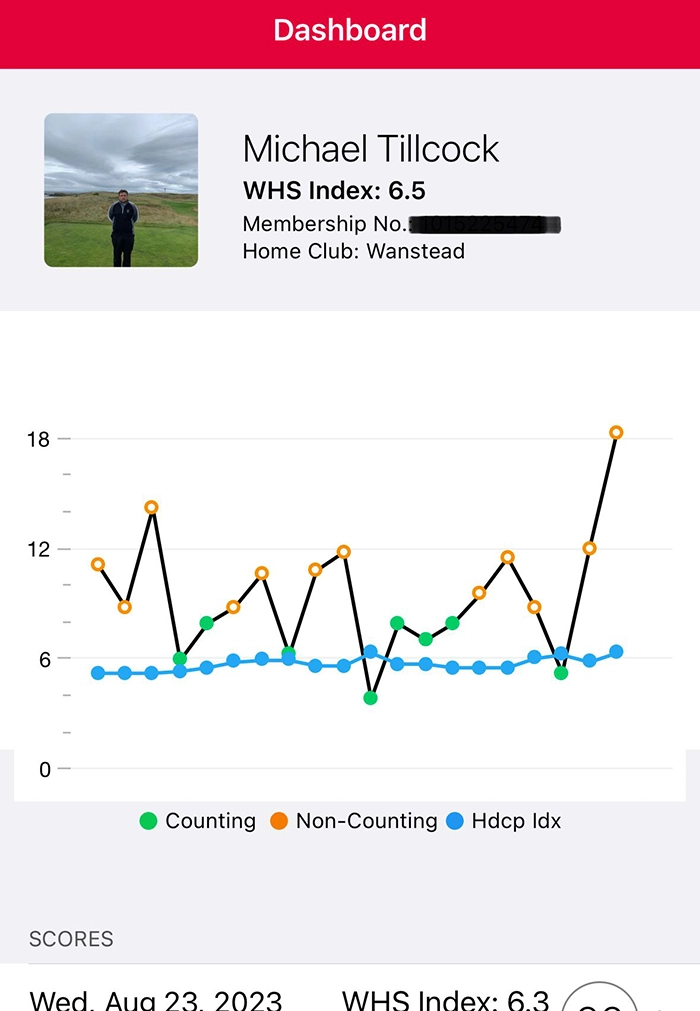Viewport: 700px width, 1011px height.
Task: Toggle the Counting series in chart legend
Action: [197, 821]
